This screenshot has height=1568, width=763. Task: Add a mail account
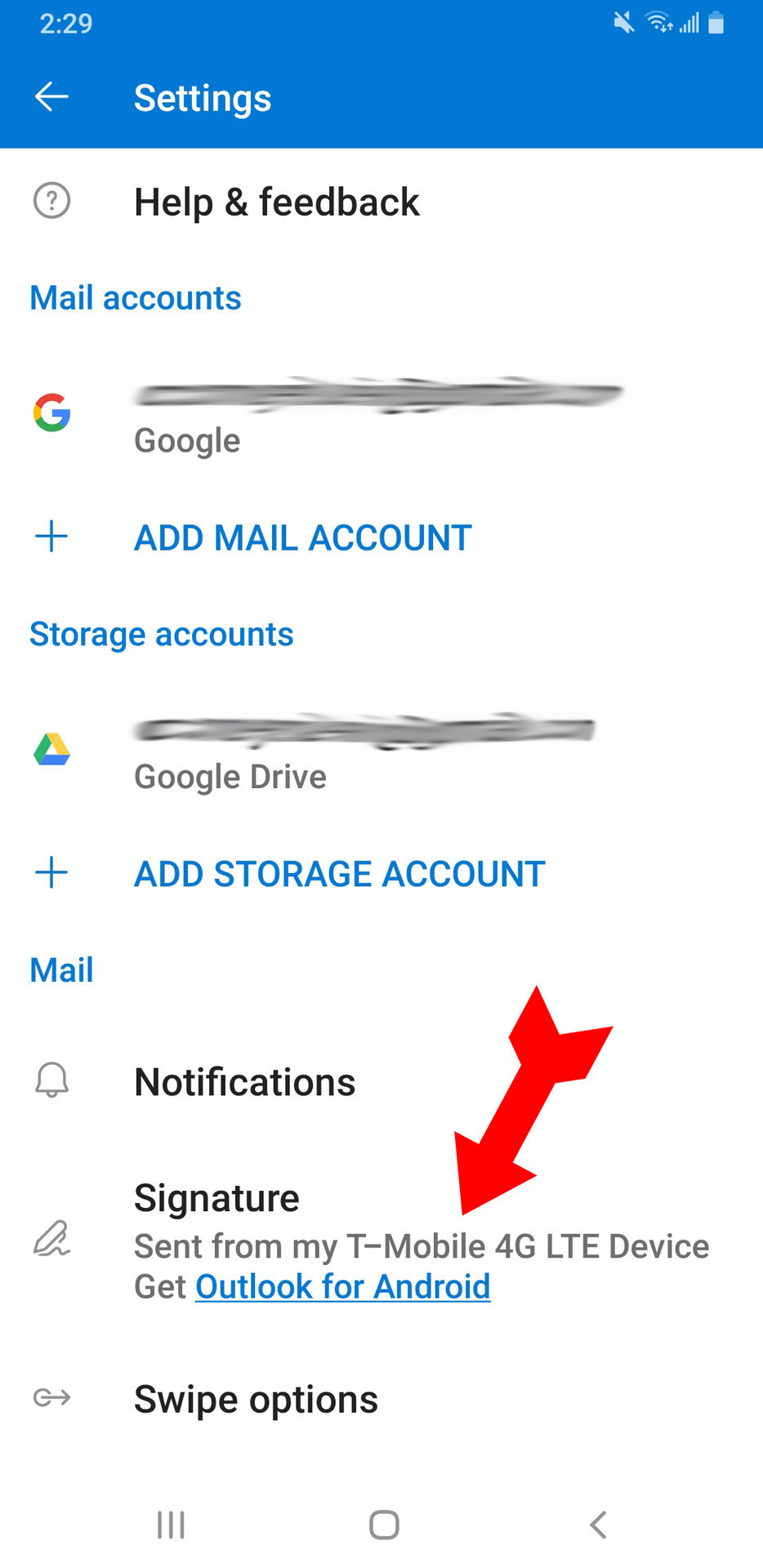click(x=302, y=538)
